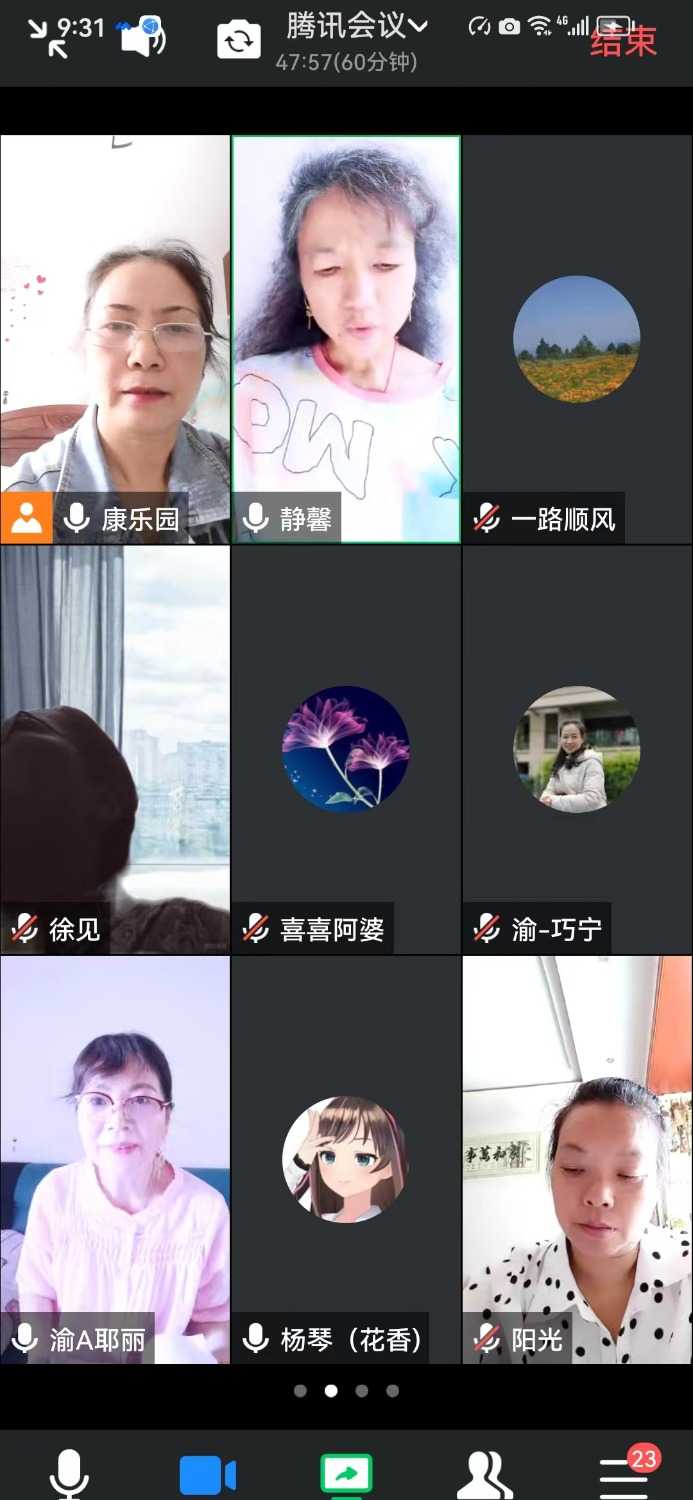Open the participants list
The height and width of the screenshot is (1500, 693).
pos(485,1474)
